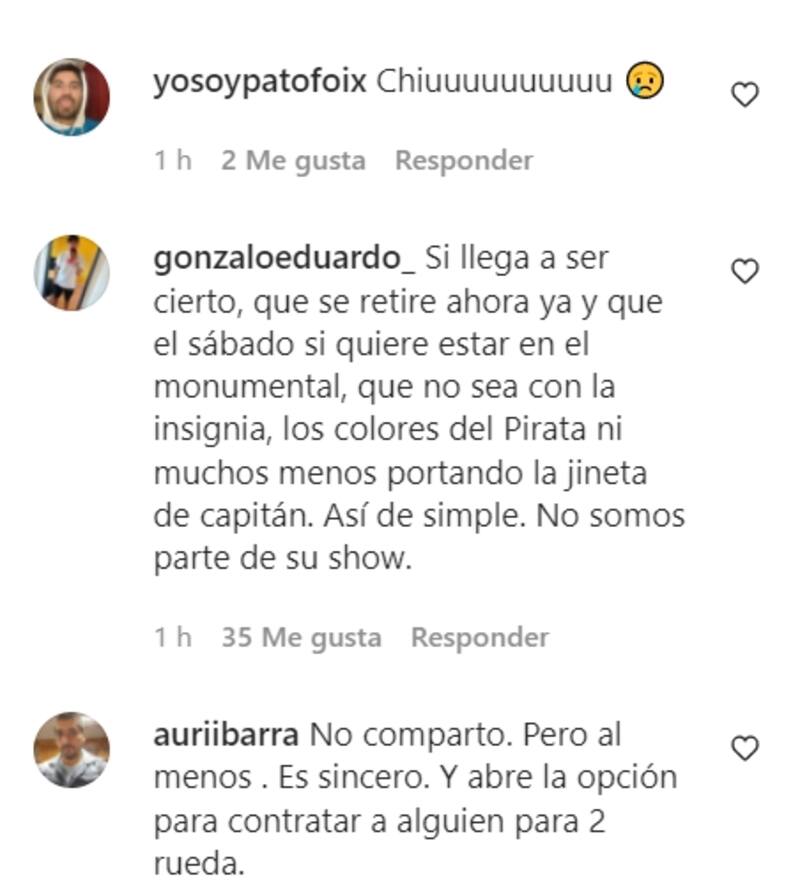Open auriibarra's profile picture

tap(72, 750)
